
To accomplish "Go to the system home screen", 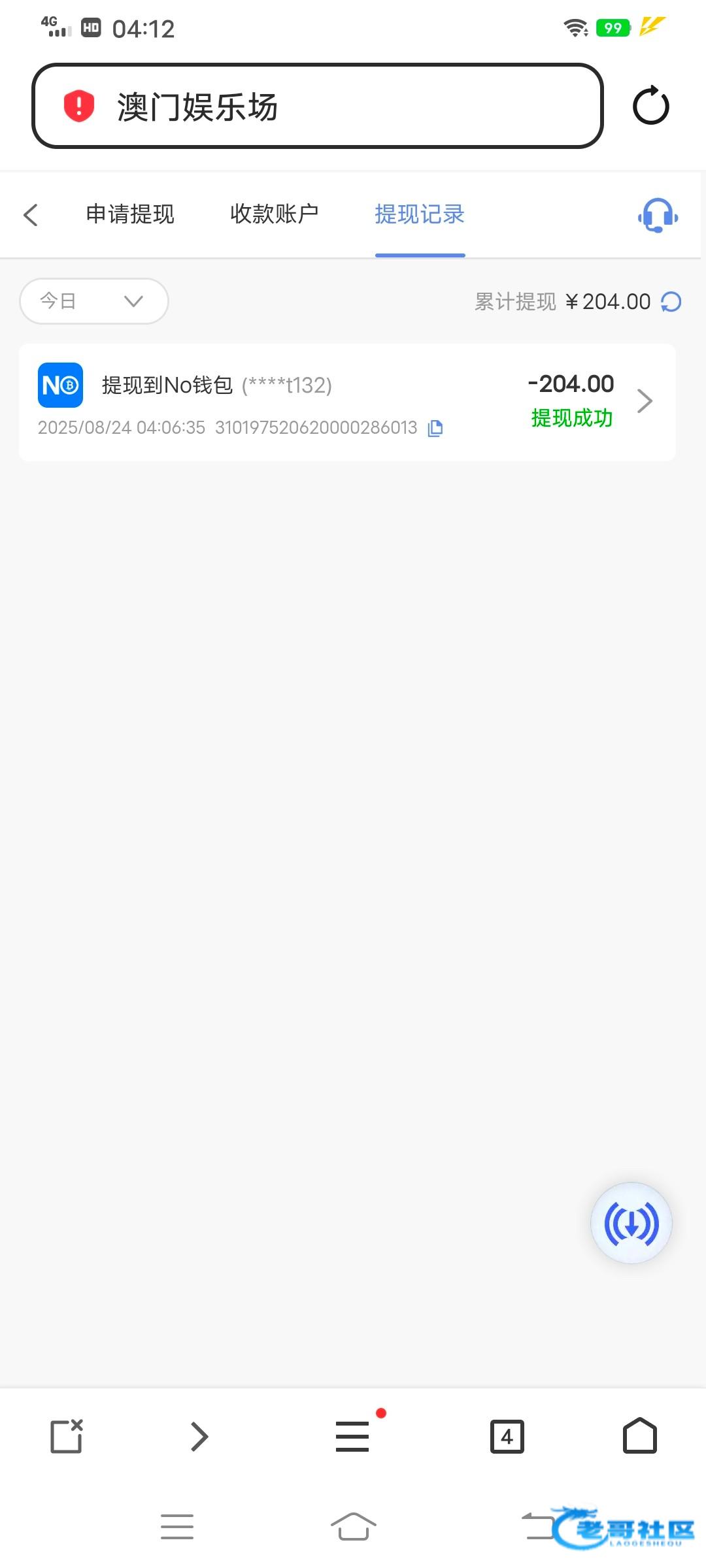I will [353, 1527].
